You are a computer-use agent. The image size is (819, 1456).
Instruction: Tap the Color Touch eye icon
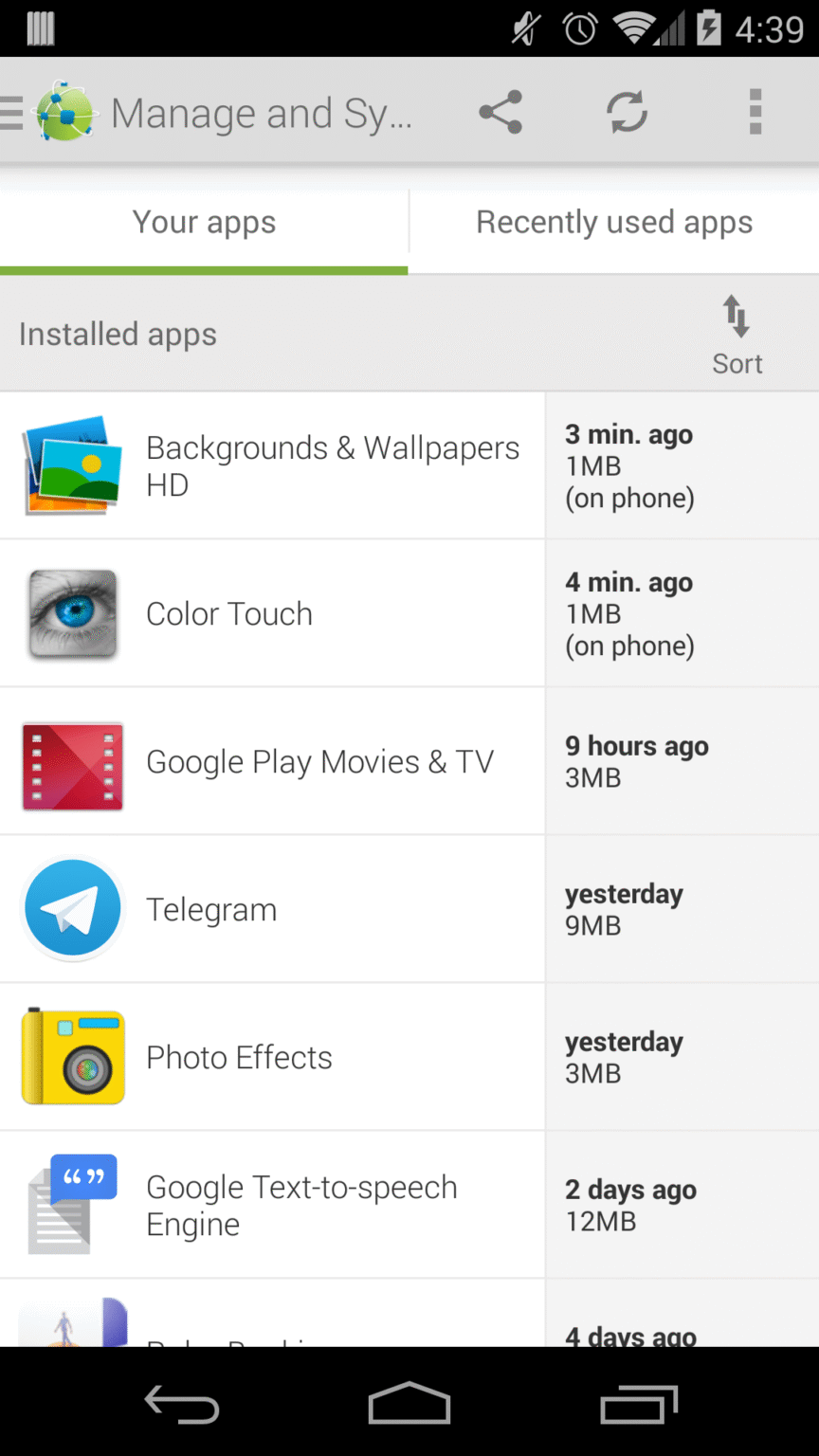[x=72, y=613]
